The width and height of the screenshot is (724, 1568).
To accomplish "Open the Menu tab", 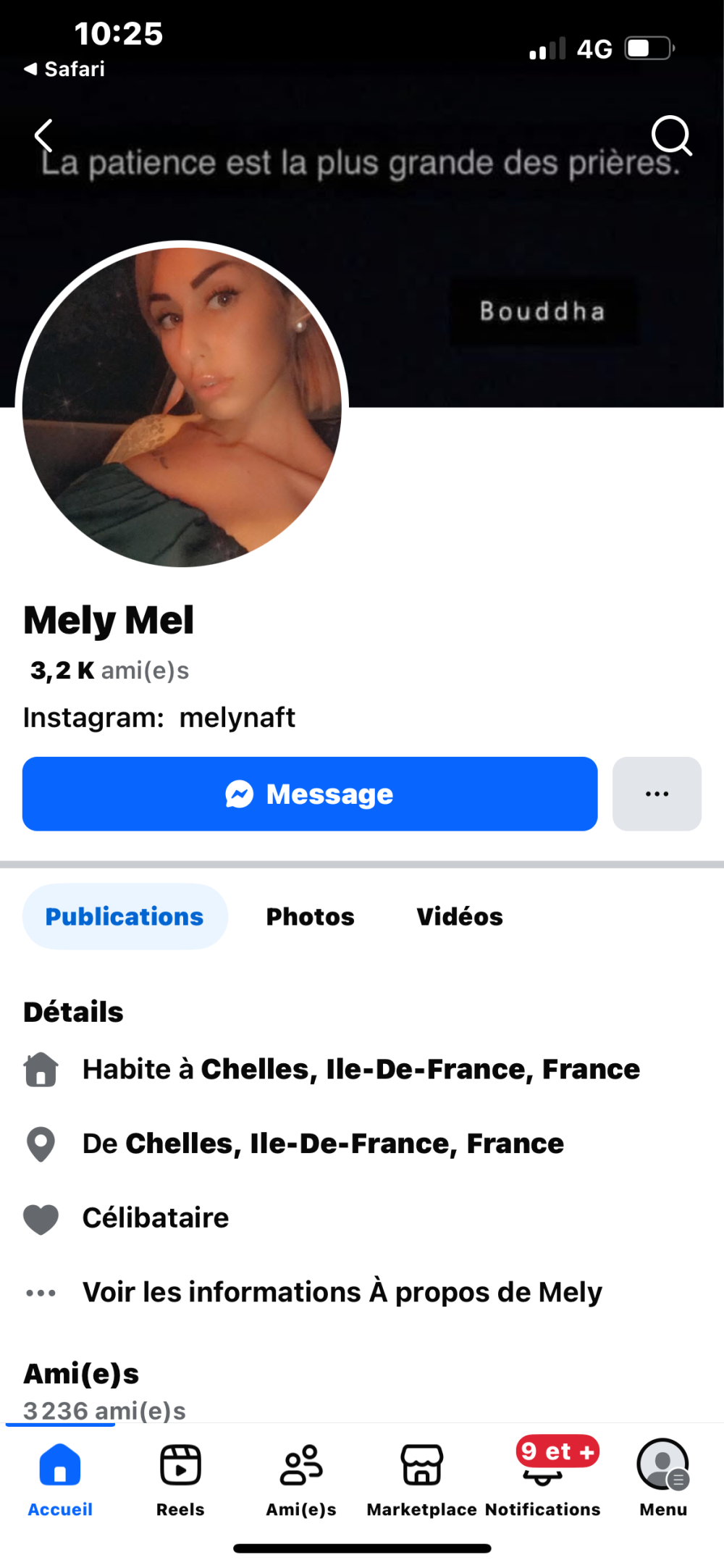I will click(x=662, y=1477).
